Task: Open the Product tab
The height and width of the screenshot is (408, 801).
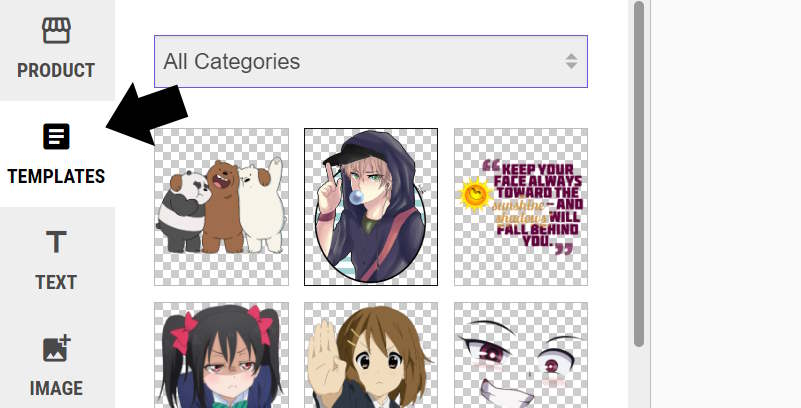Action: coord(56,49)
